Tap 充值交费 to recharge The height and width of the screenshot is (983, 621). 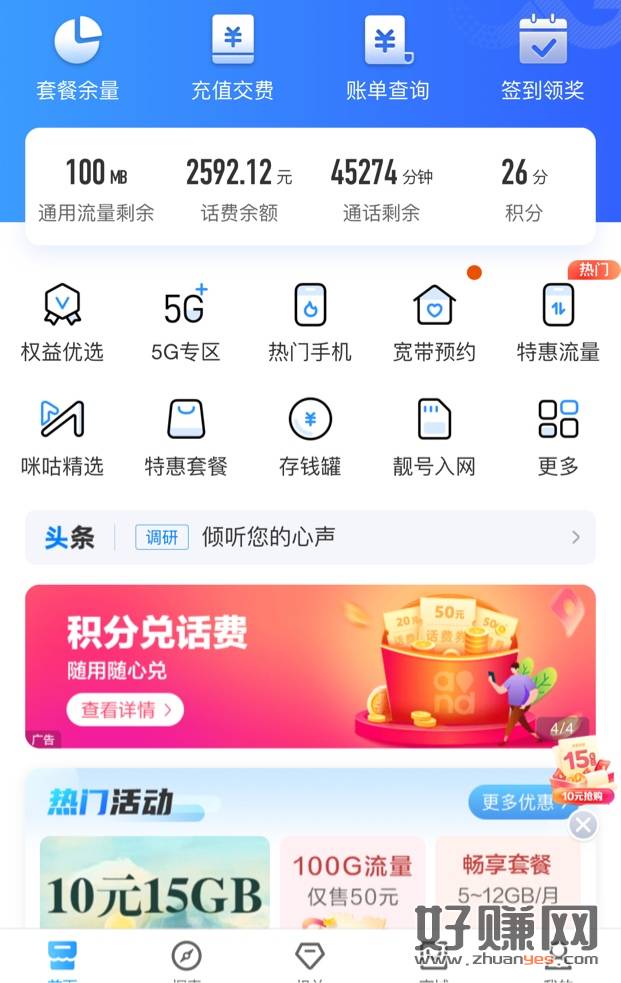tap(232, 58)
